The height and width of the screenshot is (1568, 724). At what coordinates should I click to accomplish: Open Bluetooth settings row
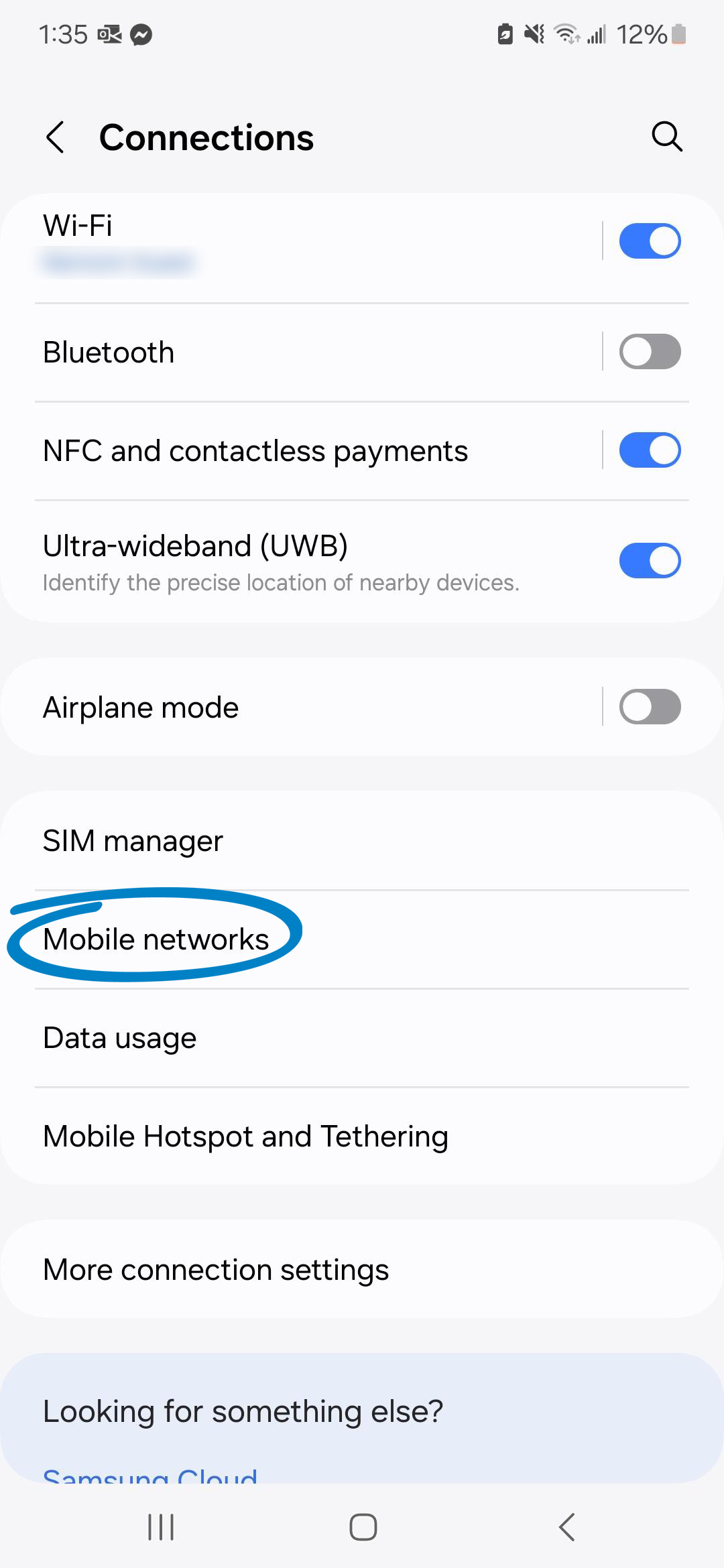coord(315,352)
